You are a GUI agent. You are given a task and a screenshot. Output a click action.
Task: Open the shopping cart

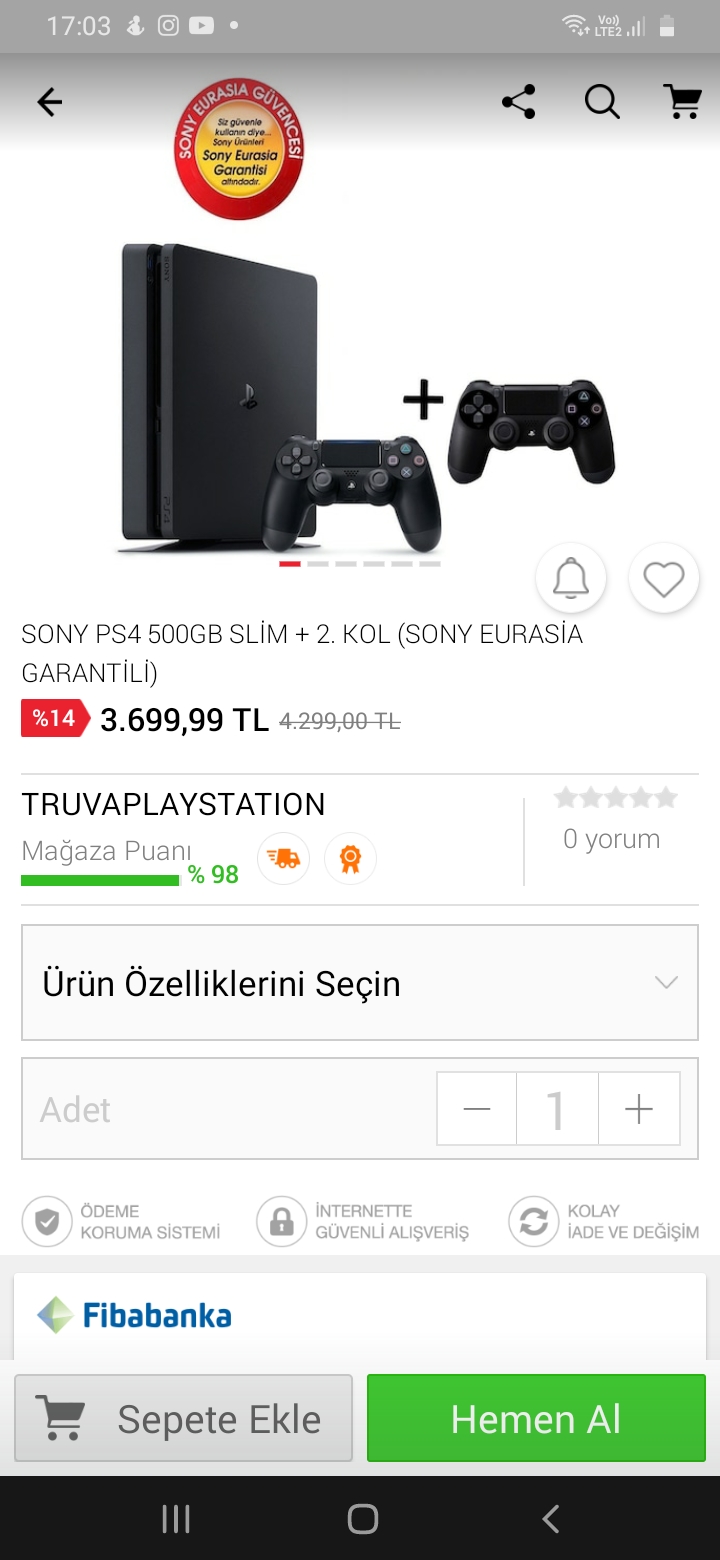point(682,102)
